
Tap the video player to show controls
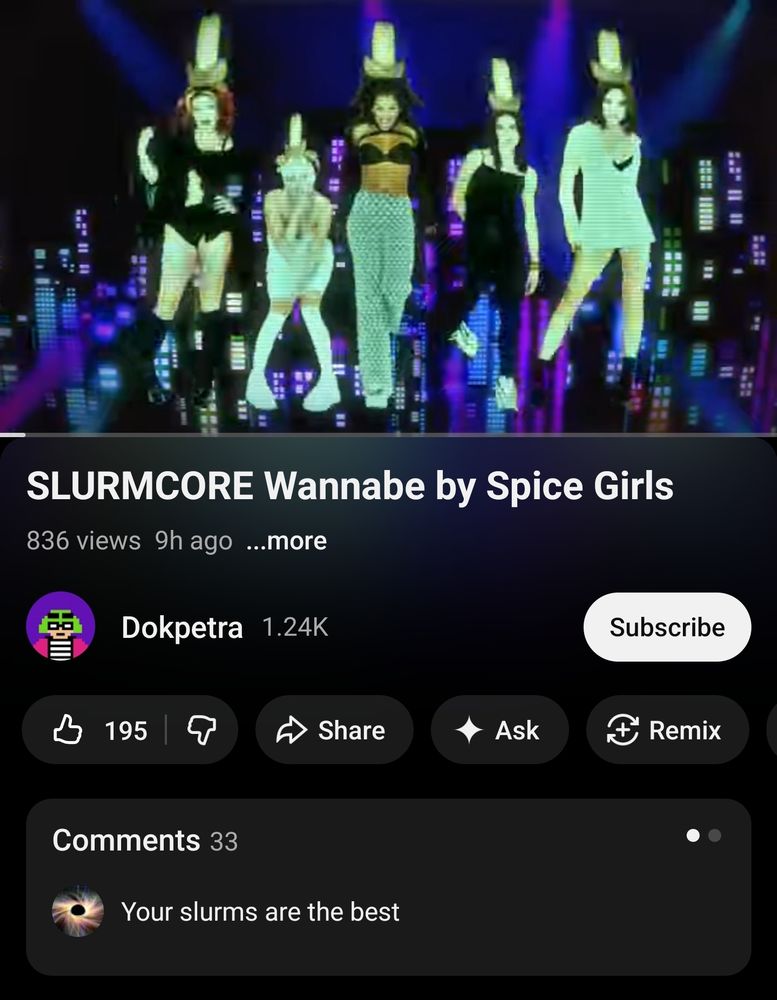(x=388, y=216)
